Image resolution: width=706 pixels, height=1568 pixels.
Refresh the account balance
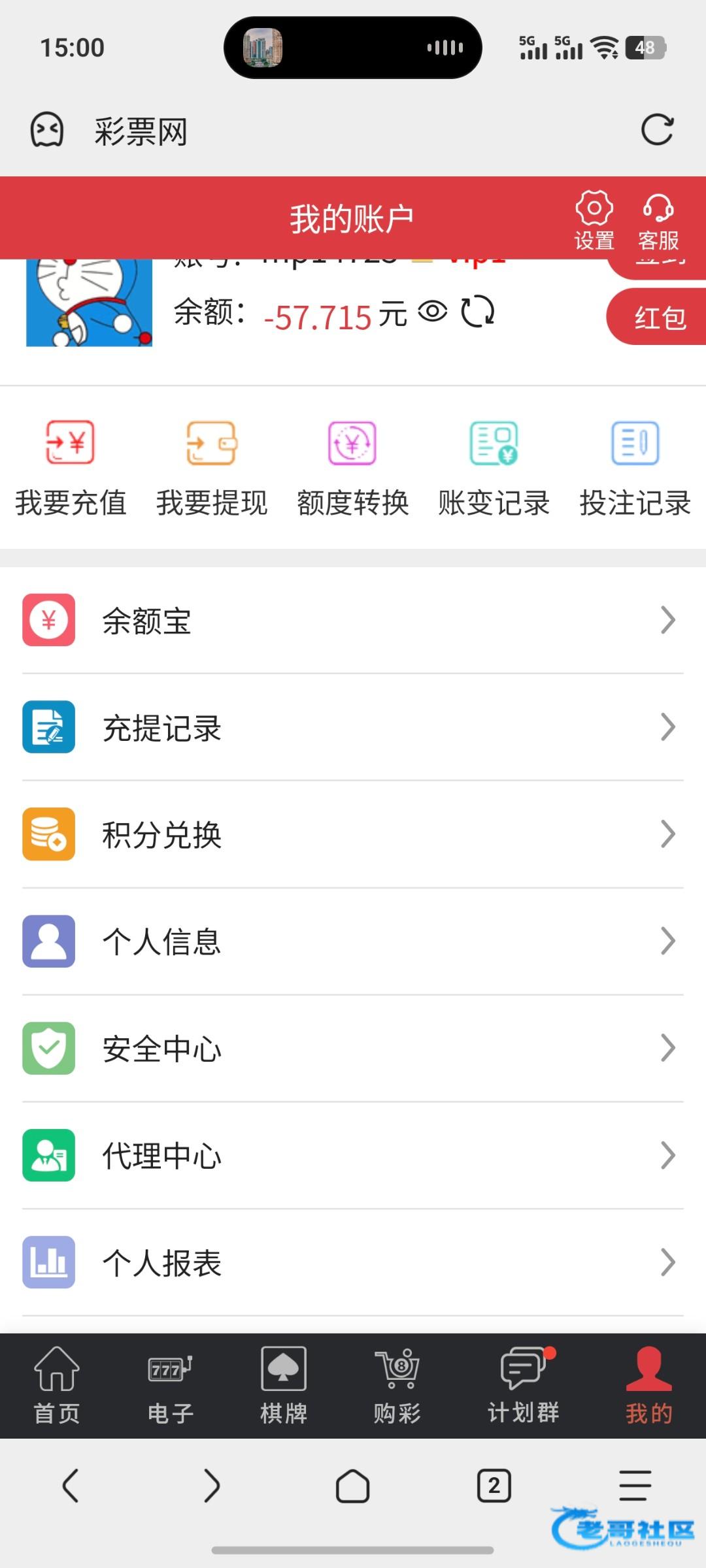478,312
